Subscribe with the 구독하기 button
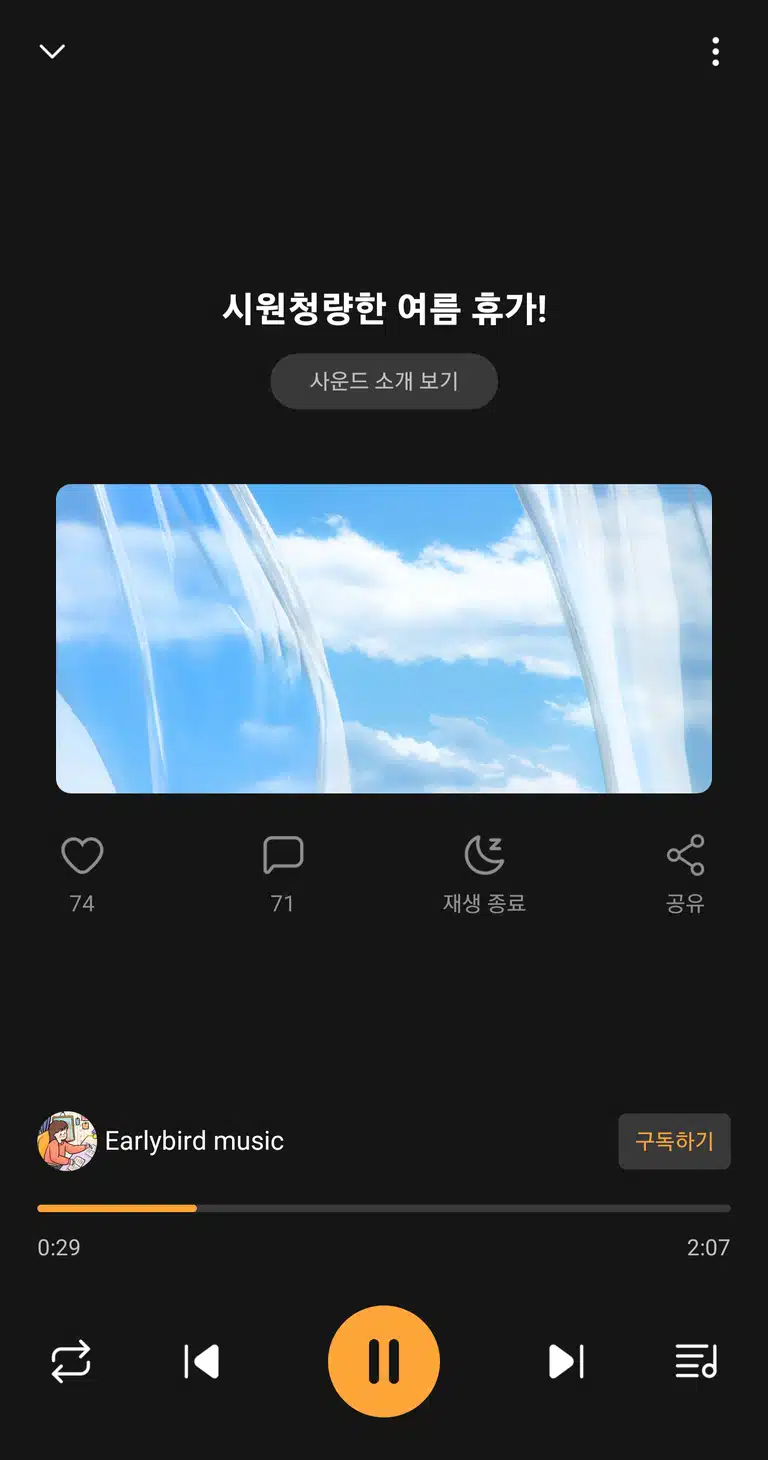 pyautogui.click(x=675, y=1141)
